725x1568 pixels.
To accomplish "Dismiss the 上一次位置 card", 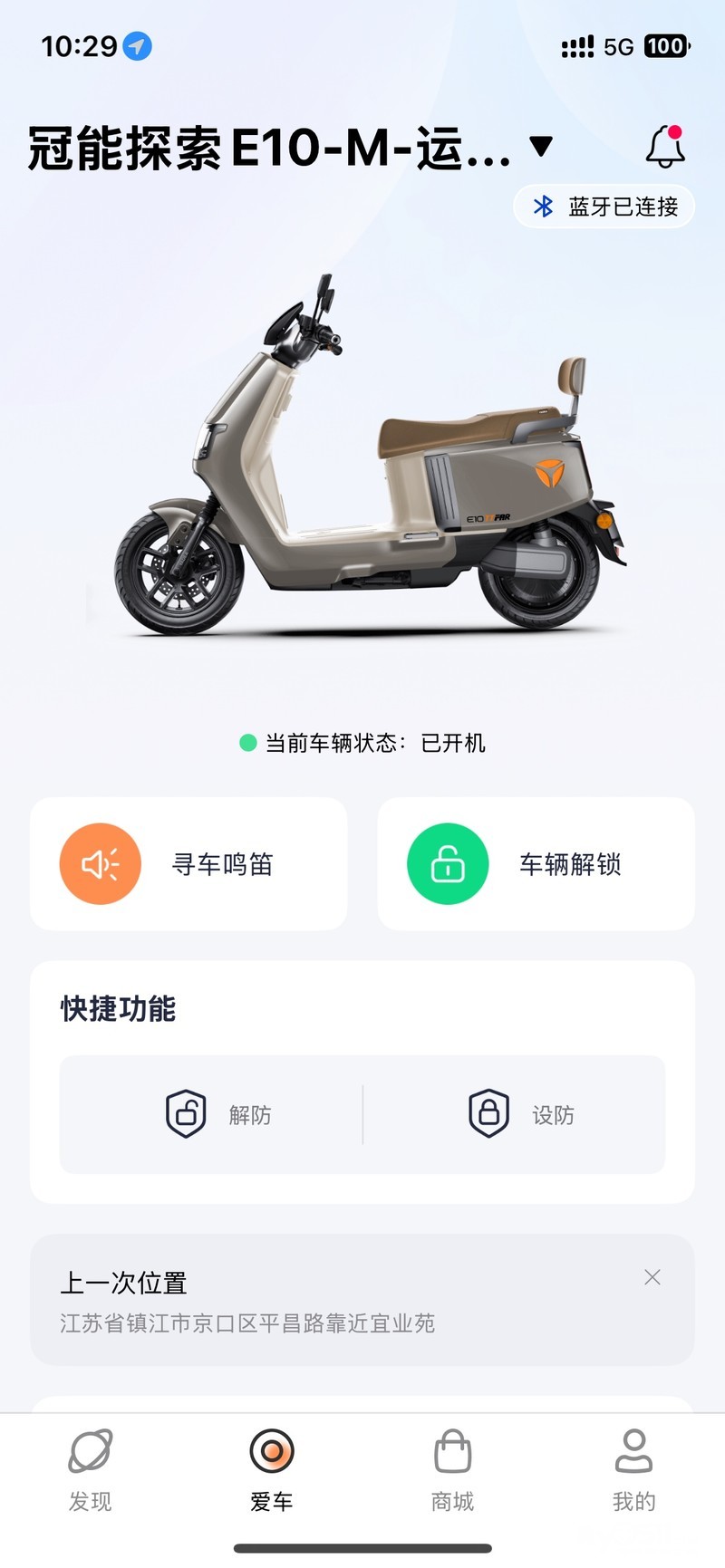I will click(652, 1277).
